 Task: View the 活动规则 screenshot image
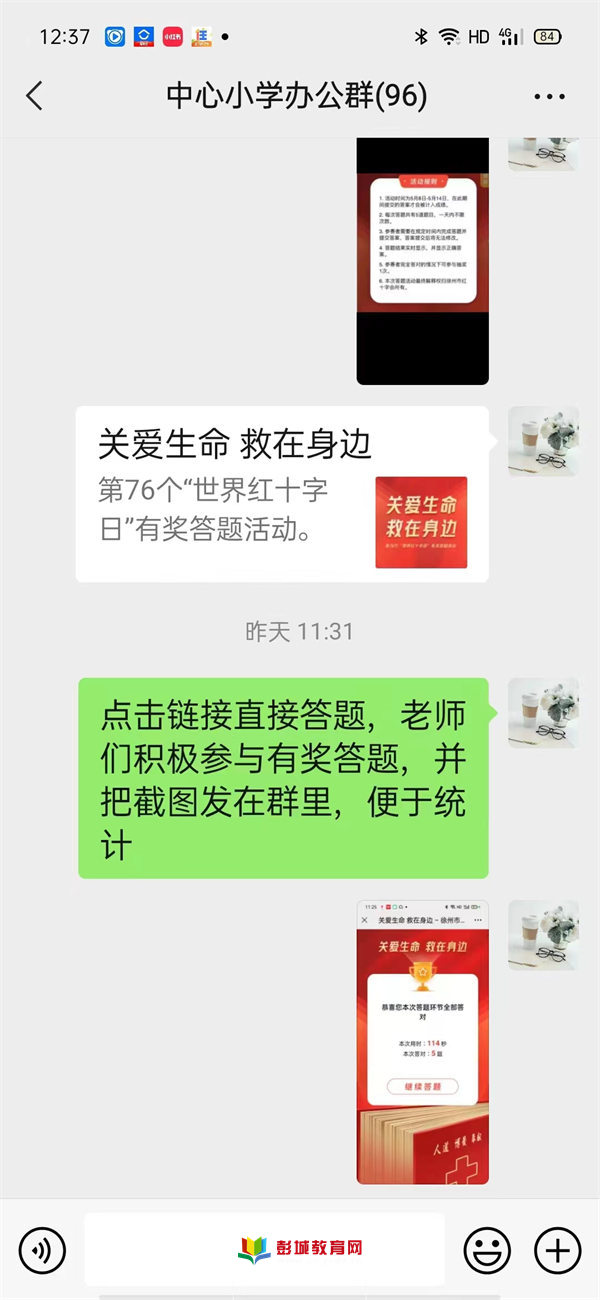[x=422, y=262]
